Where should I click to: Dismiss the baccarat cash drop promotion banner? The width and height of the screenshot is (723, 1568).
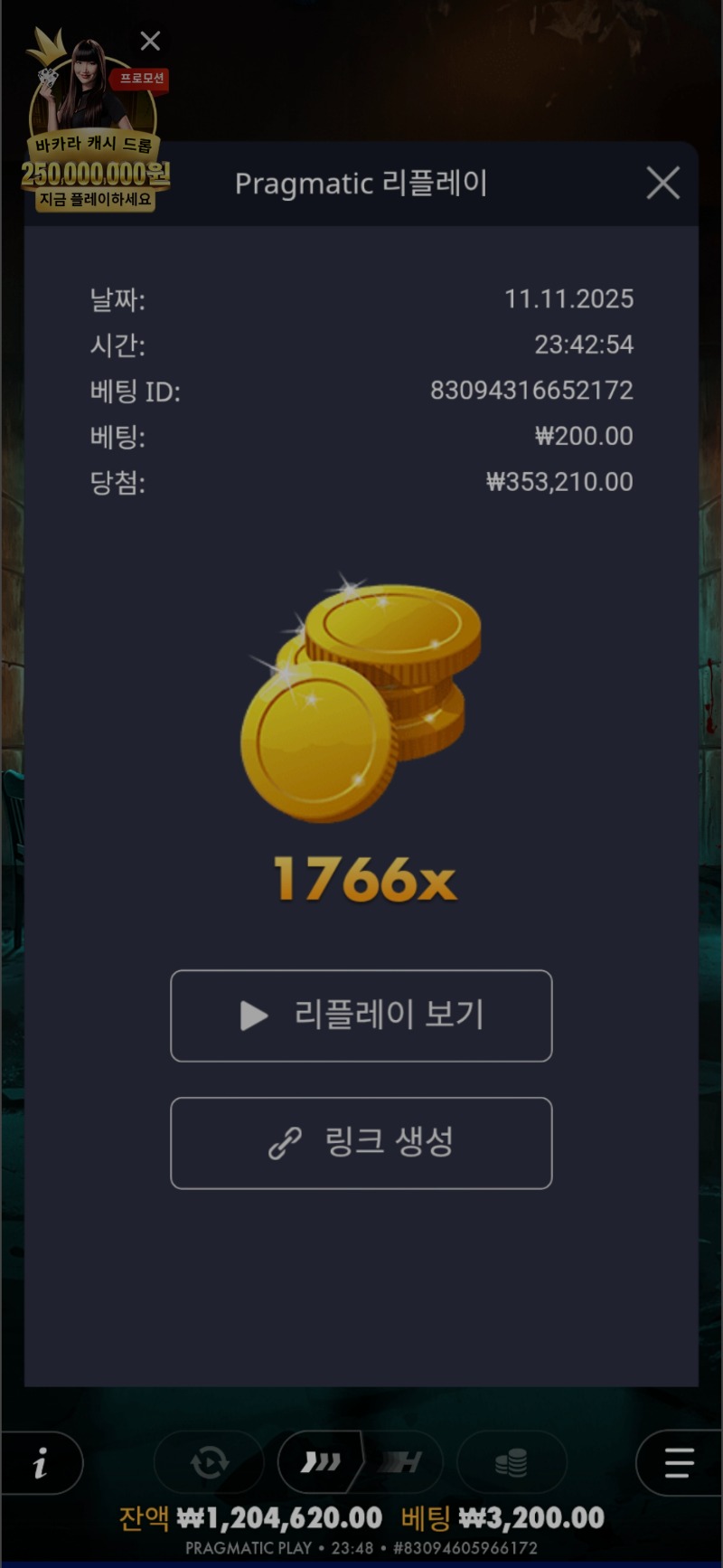point(148,40)
